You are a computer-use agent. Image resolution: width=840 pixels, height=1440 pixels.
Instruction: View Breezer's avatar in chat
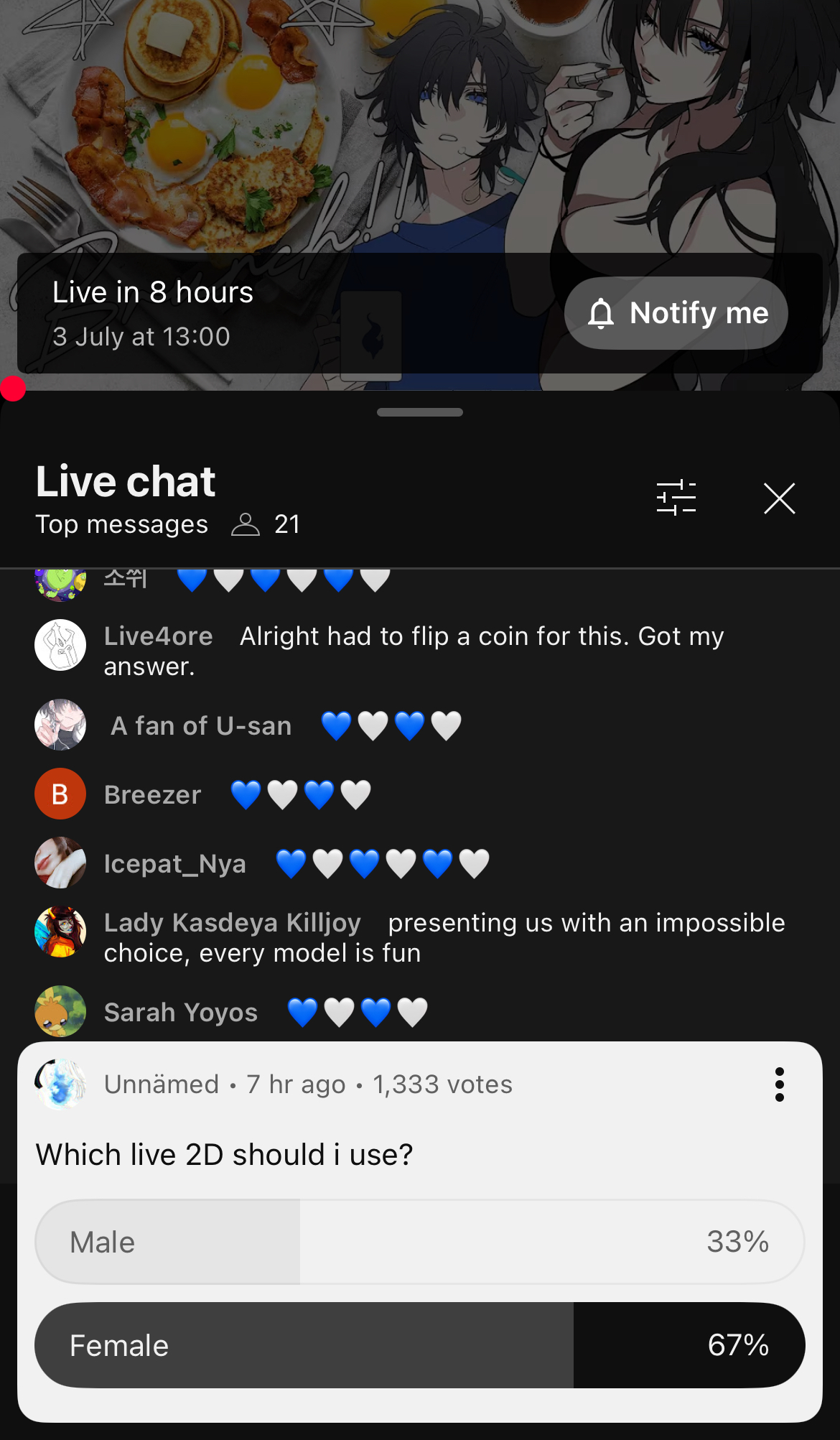tap(60, 794)
